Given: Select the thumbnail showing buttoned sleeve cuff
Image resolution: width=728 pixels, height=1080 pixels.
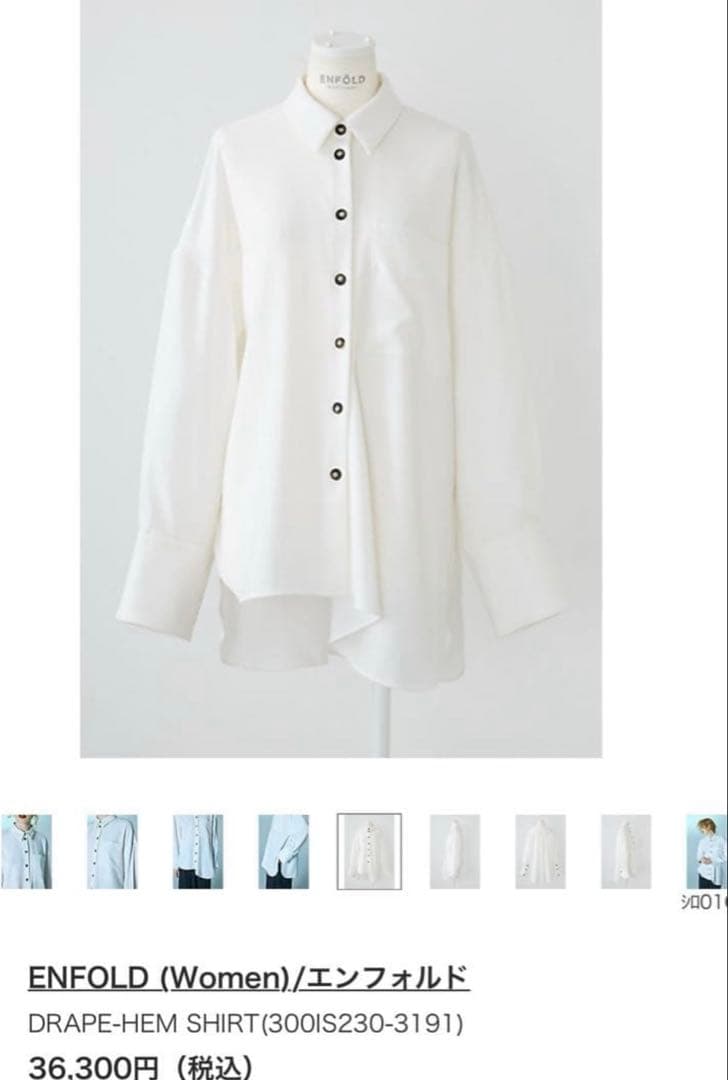Looking at the screenshot, I should (625, 851).
